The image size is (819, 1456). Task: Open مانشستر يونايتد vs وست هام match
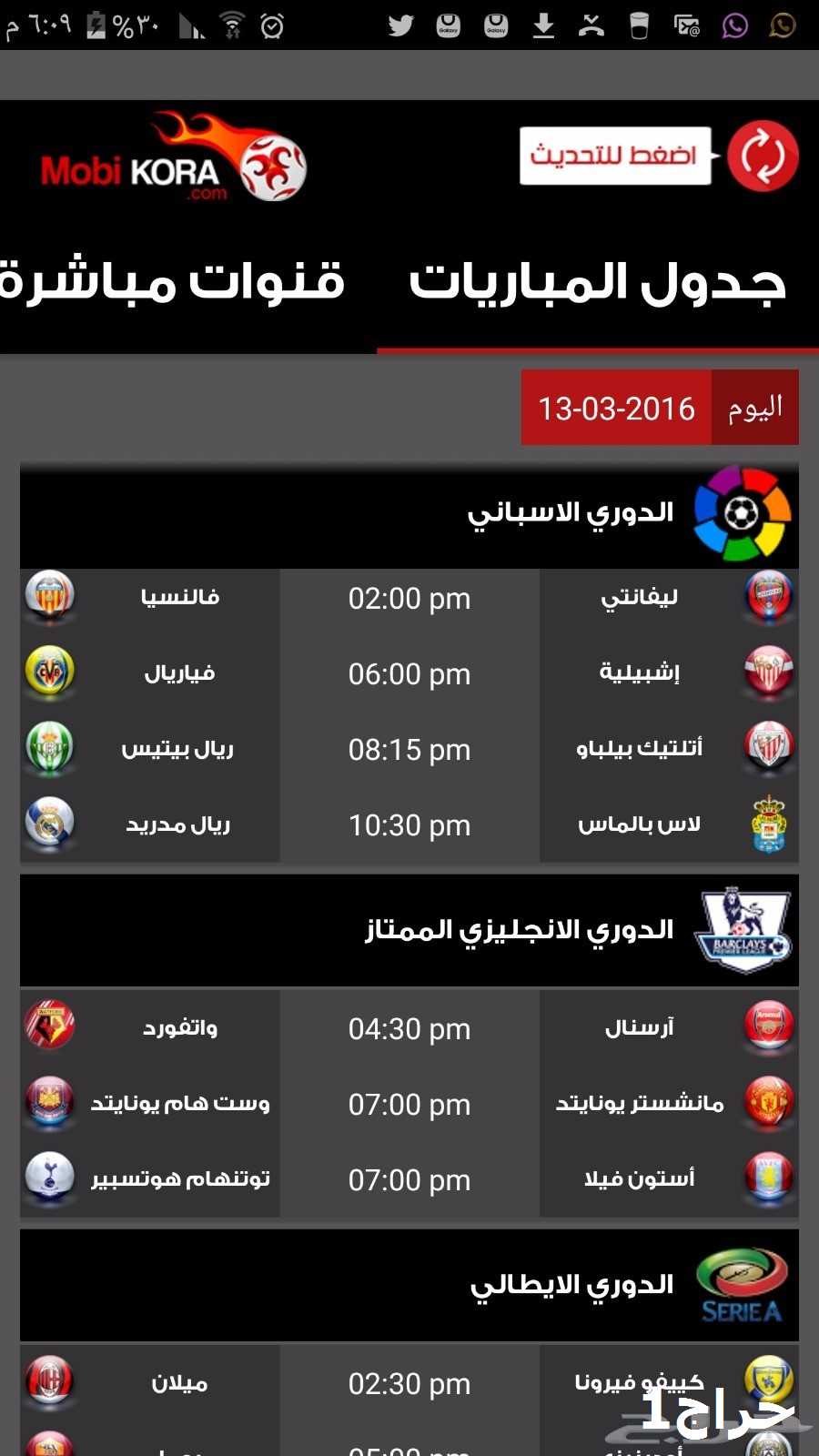[x=409, y=1104]
